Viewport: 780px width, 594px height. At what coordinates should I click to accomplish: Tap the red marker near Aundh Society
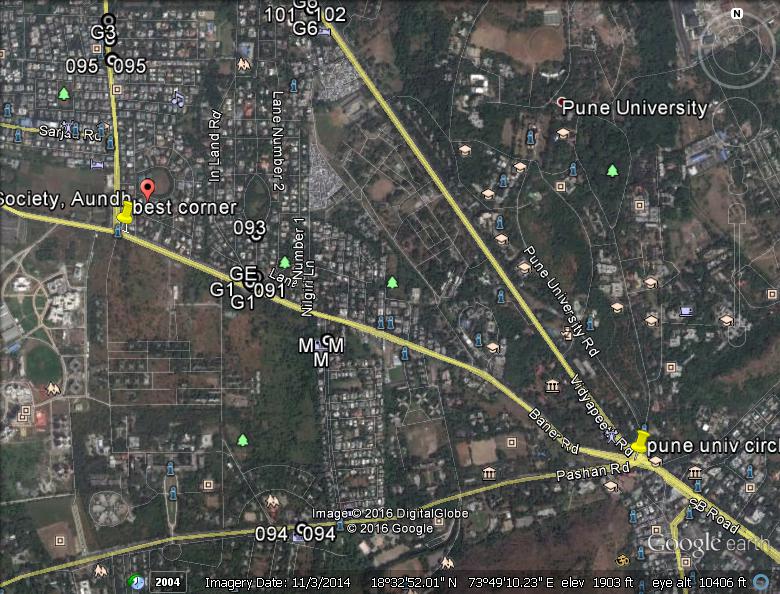[148, 188]
